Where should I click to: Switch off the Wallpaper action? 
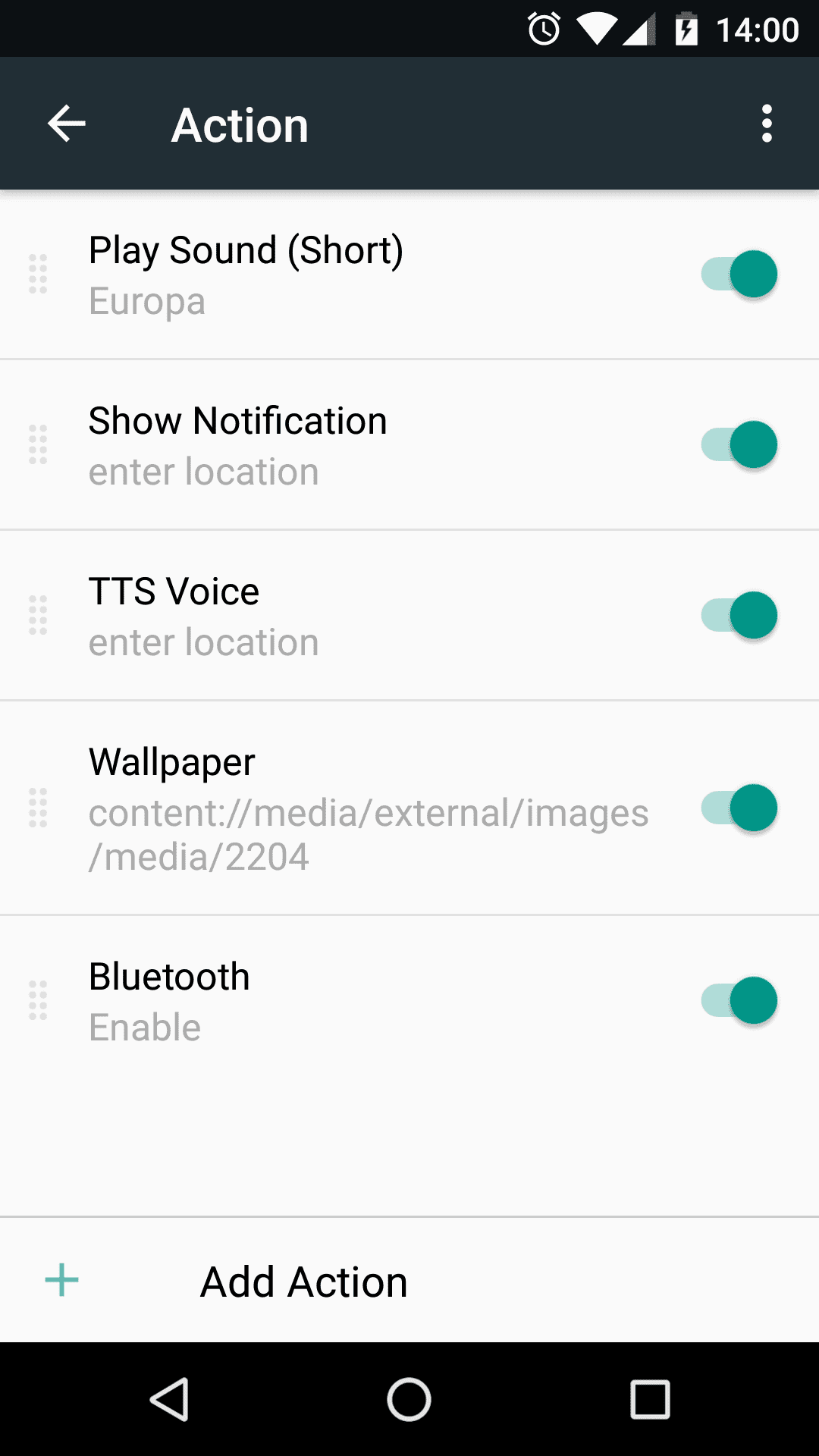pos(739,808)
